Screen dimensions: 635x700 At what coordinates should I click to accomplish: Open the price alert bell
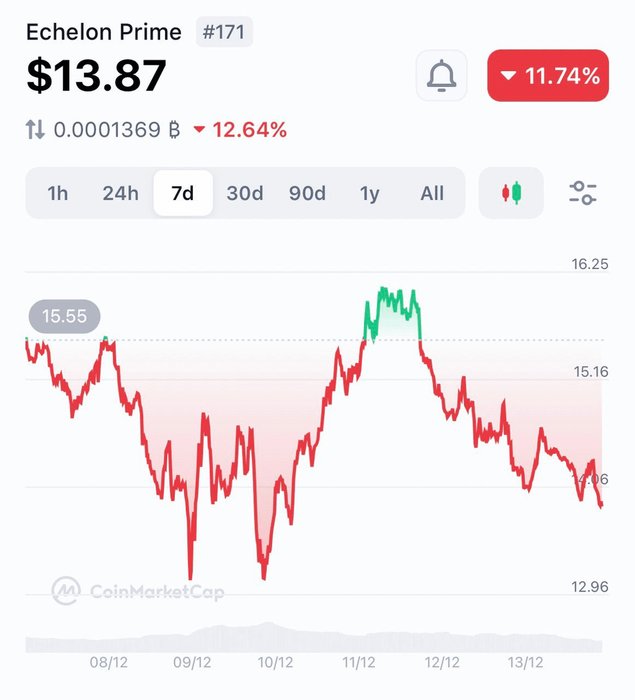pyautogui.click(x=441, y=76)
